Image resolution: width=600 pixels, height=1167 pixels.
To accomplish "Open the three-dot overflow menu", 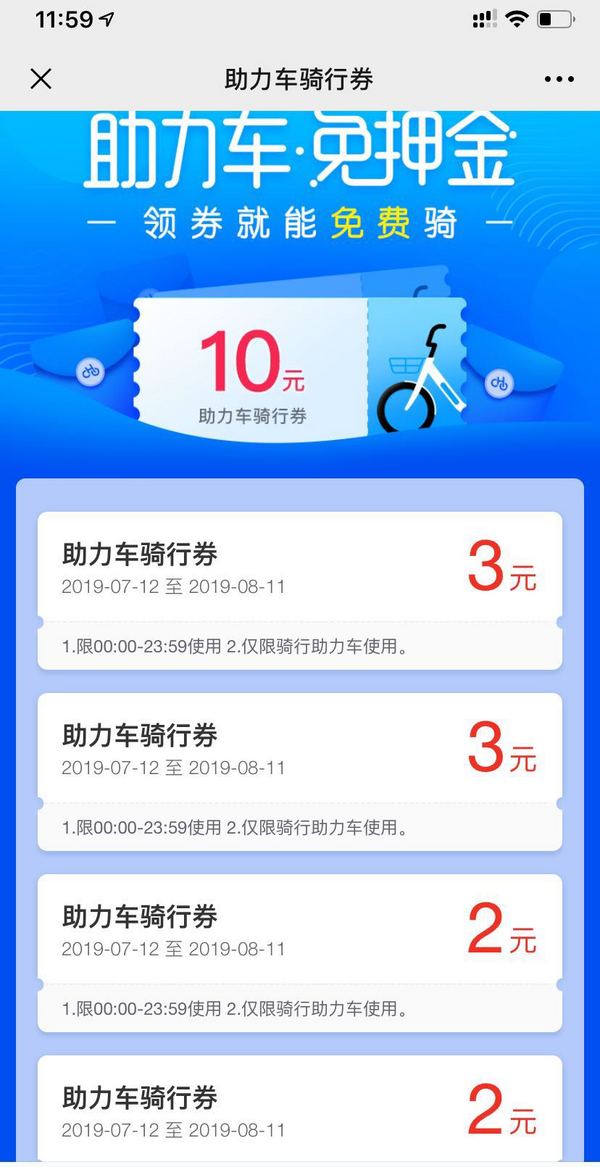I will (559, 80).
